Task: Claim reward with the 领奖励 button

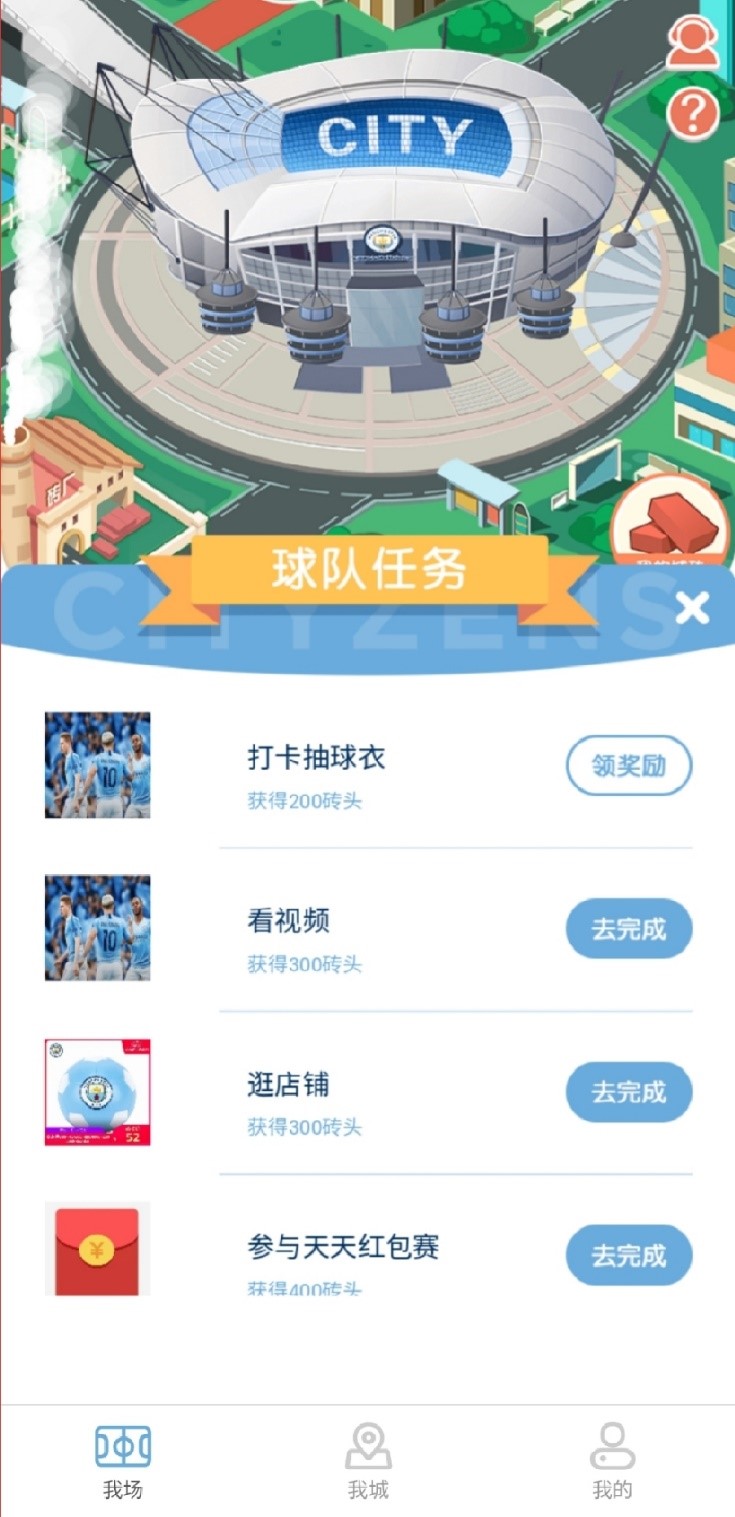Action: pos(627,764)
